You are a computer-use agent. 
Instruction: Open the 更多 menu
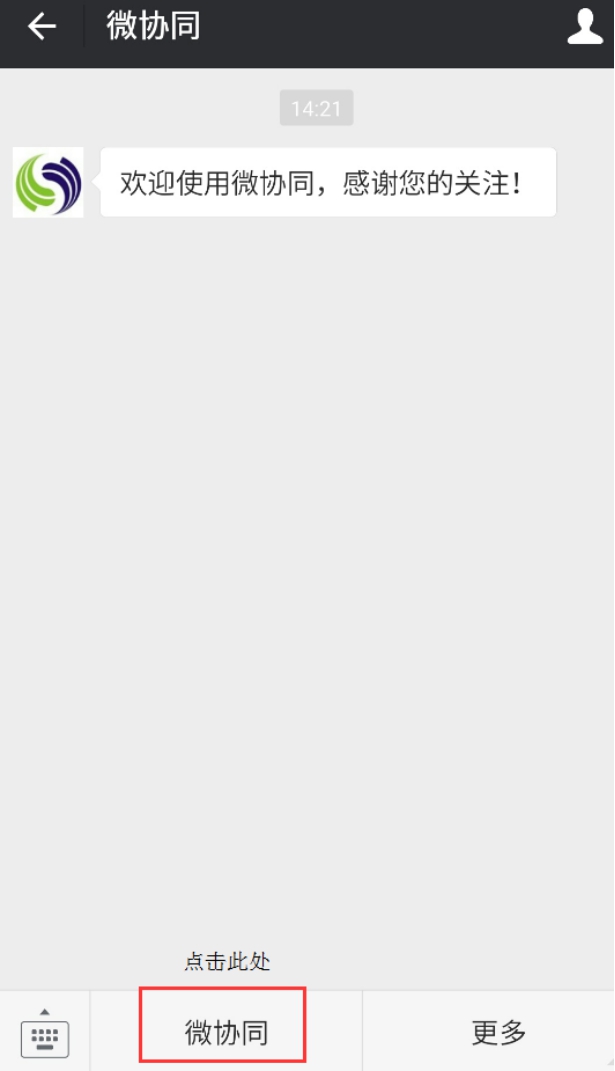(x=498, y=1032)
